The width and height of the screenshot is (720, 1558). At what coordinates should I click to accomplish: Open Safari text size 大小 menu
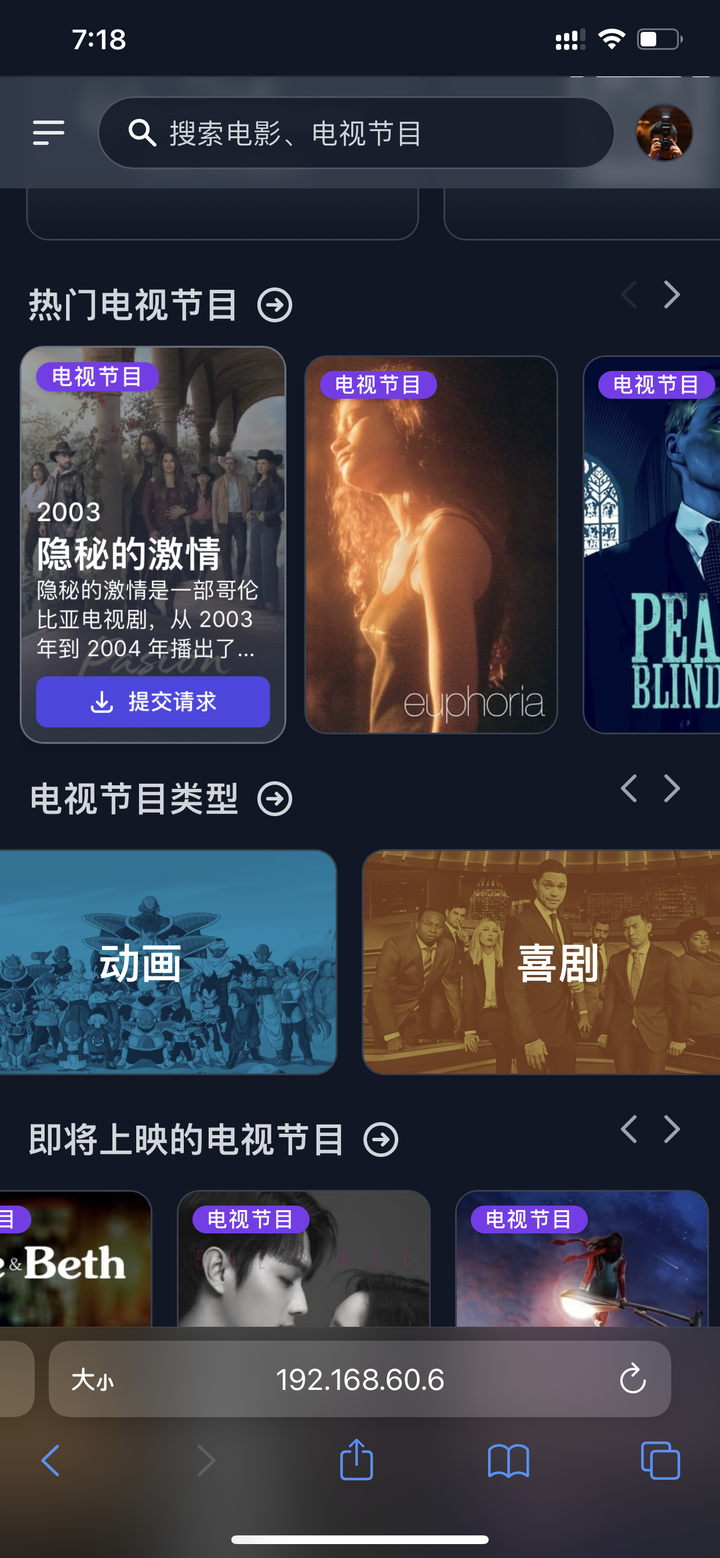pyautogui.click(x=92, y=1380)
